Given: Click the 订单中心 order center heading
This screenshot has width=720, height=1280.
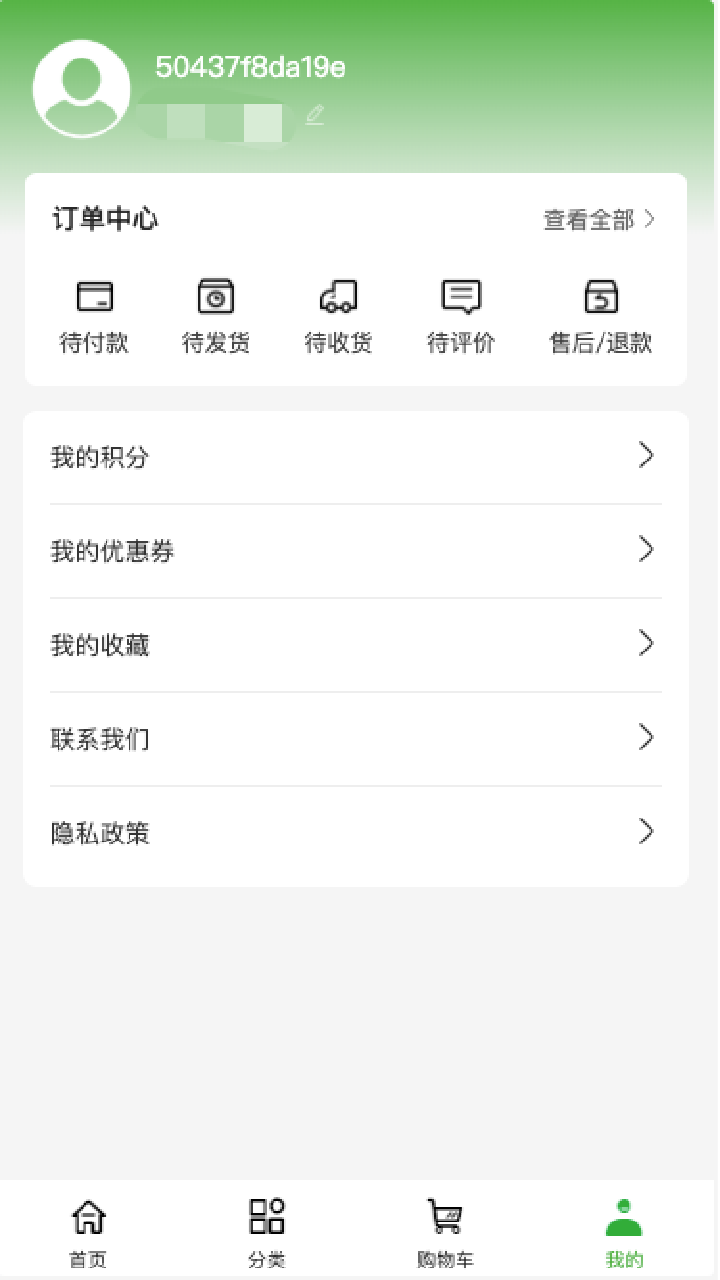Looking at the screenshot, I should [105, 219].
